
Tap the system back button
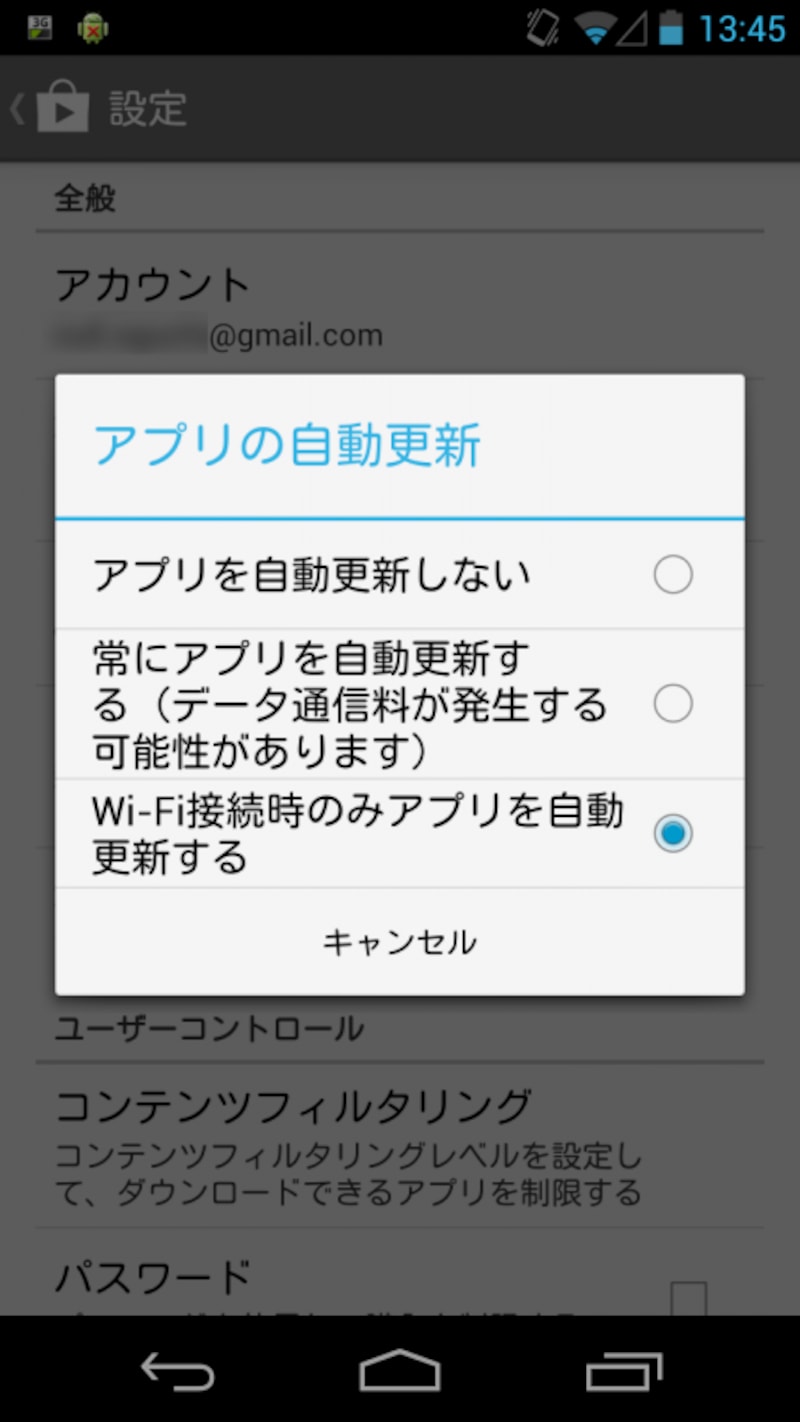pyautogui.click(x=178, y=1371)
